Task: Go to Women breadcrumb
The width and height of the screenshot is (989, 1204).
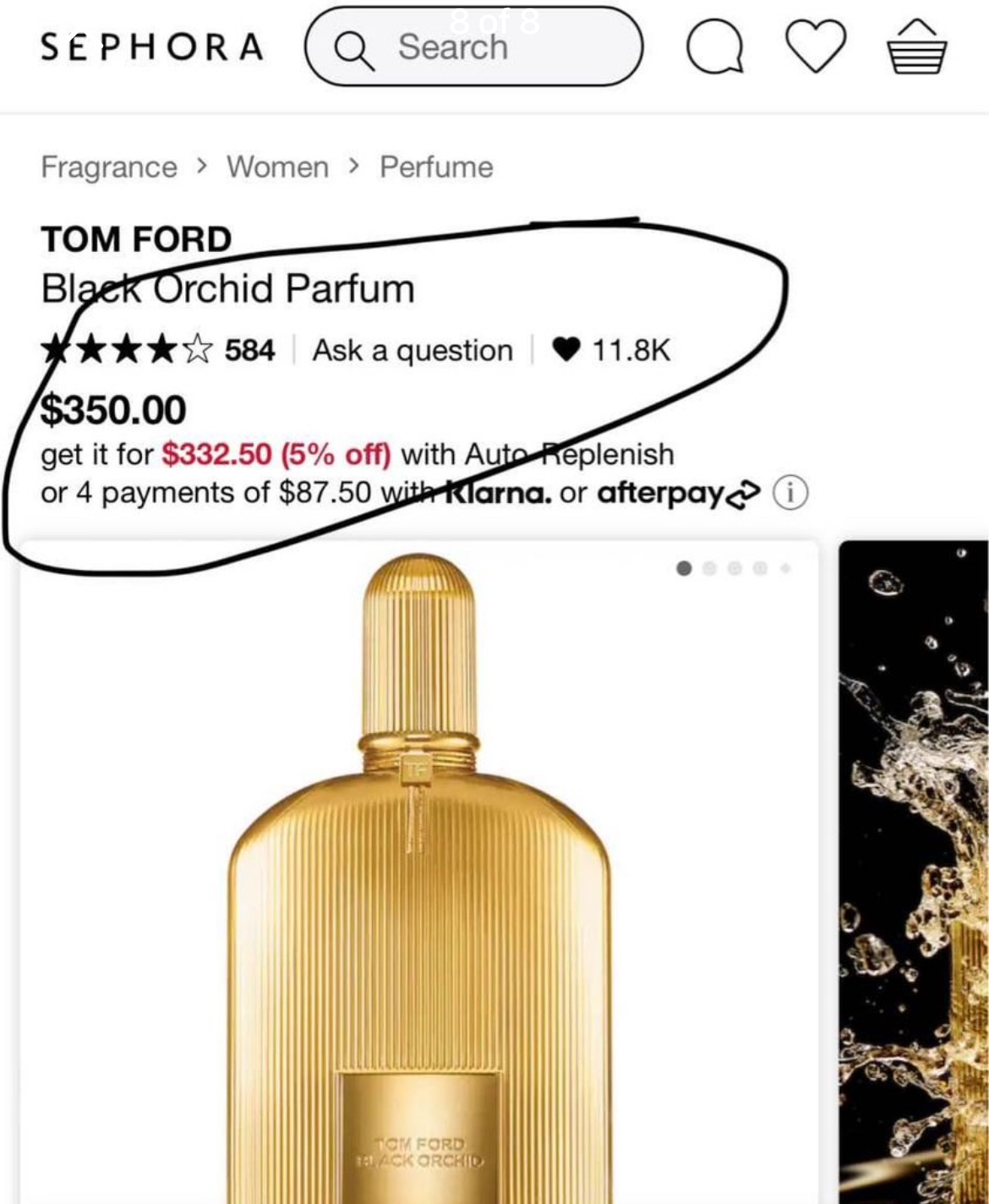Action: tap(277, 167)
